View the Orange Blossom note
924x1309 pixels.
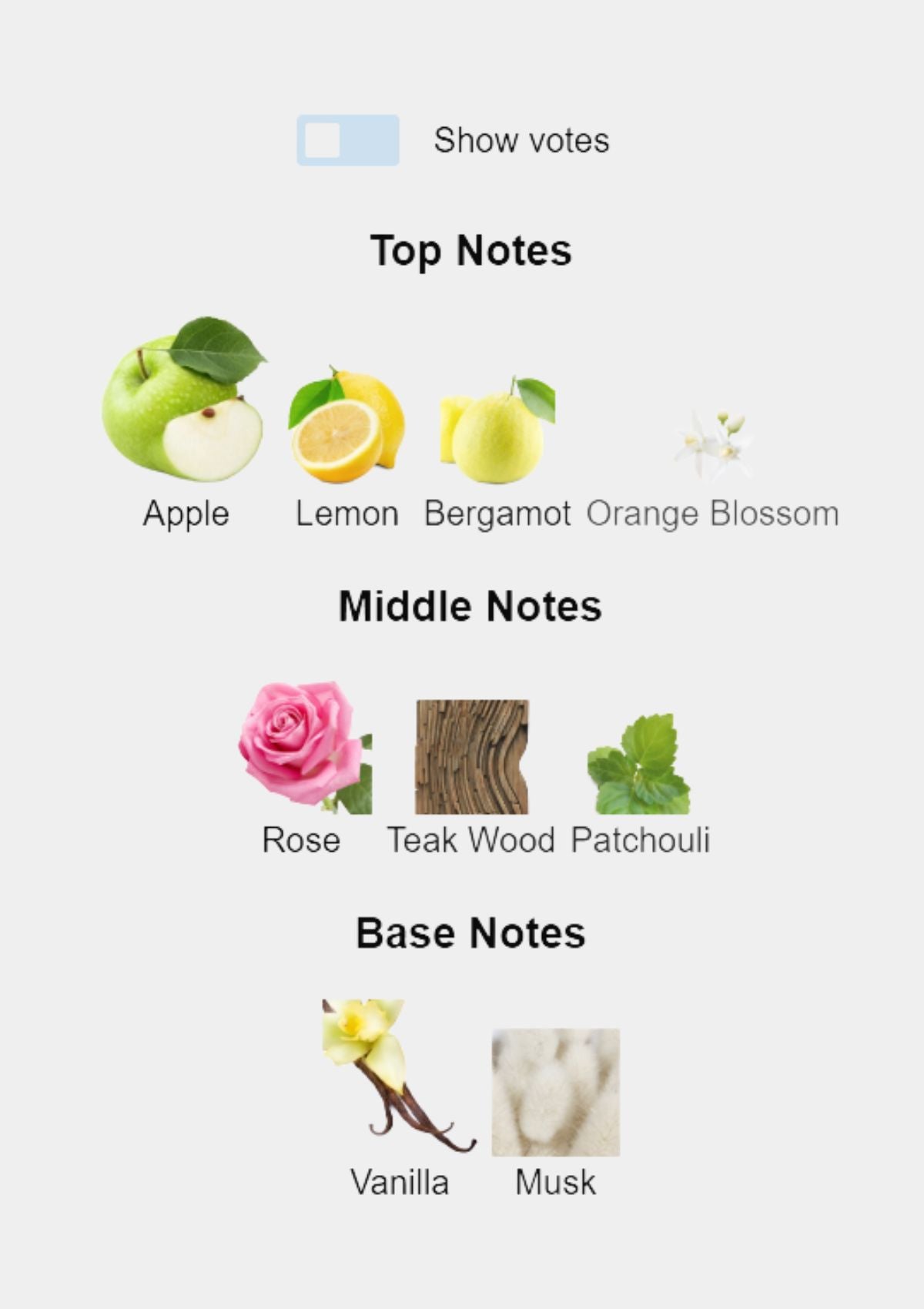[x=713, y=447]
